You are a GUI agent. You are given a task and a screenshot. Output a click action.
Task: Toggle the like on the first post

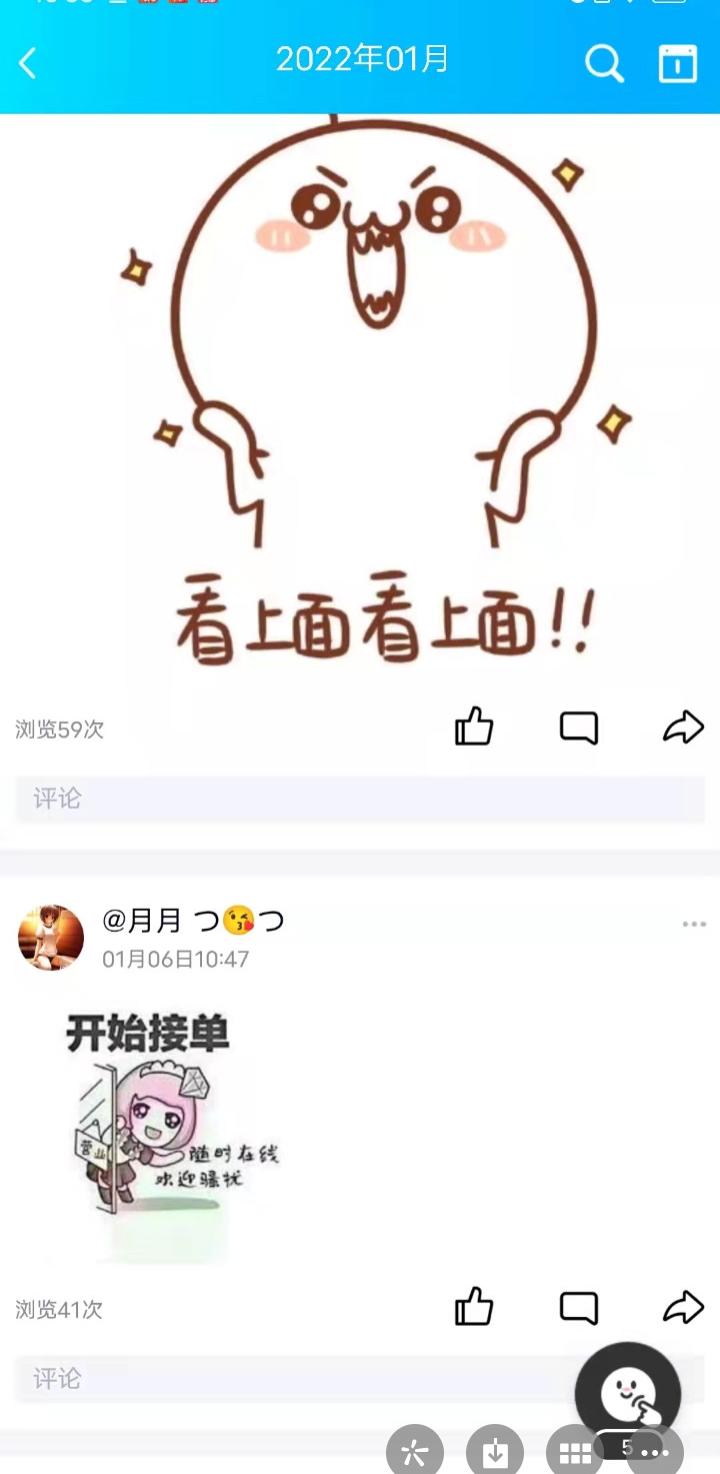pyautogui.click(x=474, y=727)
